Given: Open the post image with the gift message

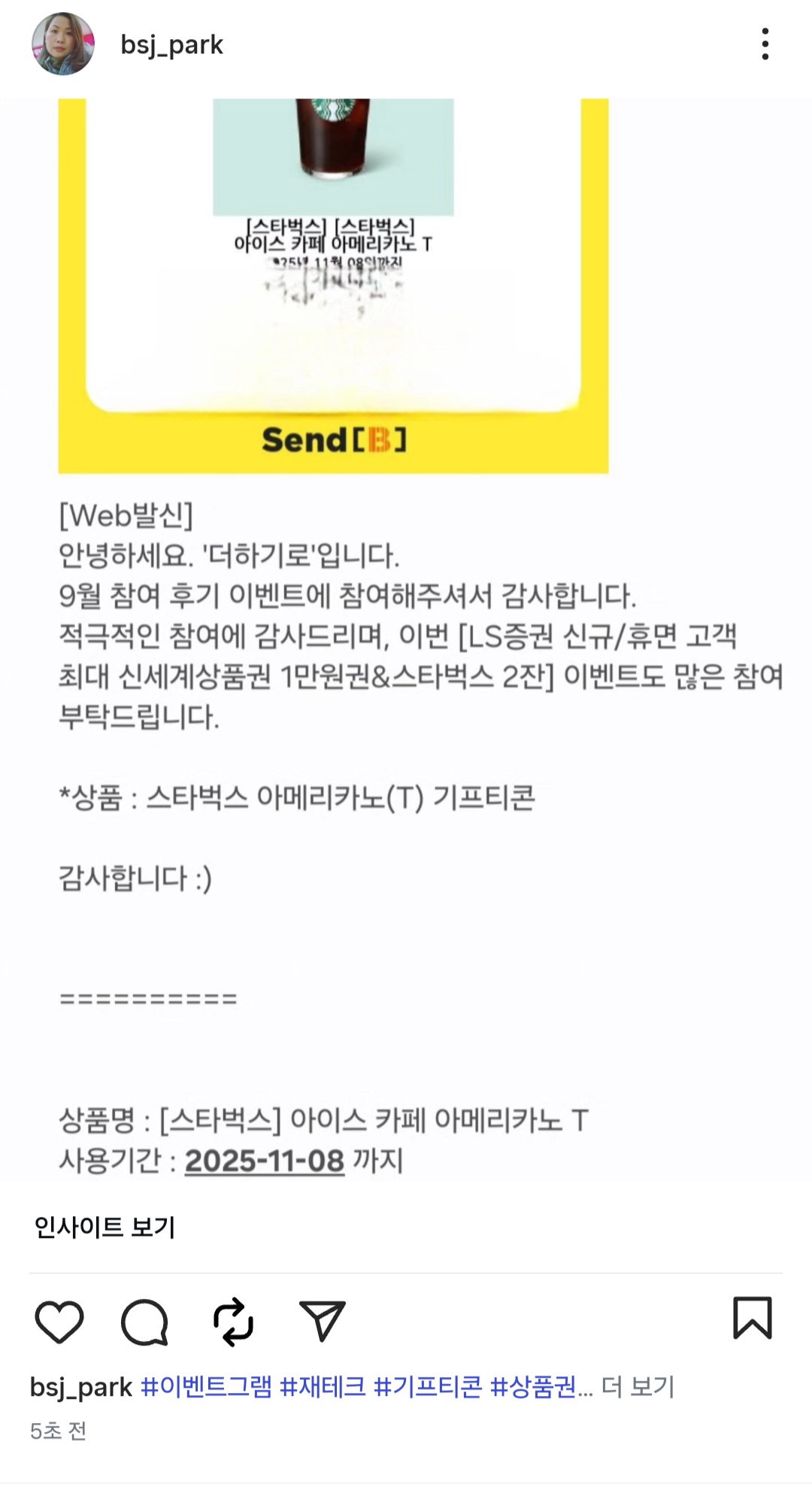Looking at the screenshot, I should pyautogui.click(x=406, y=647).
